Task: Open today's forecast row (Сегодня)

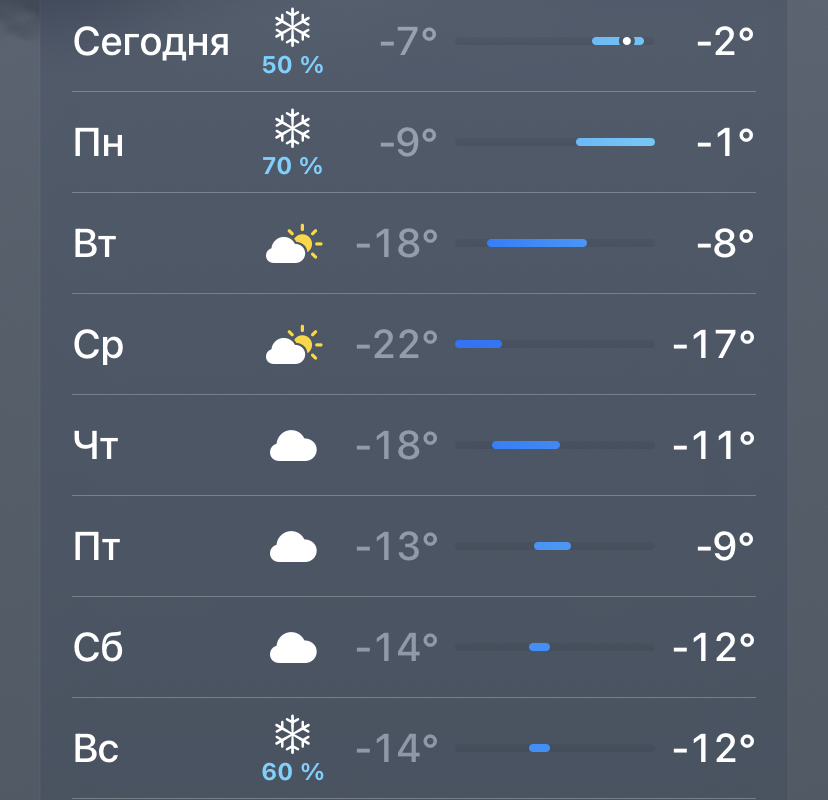Action: [x=413, y=42]
